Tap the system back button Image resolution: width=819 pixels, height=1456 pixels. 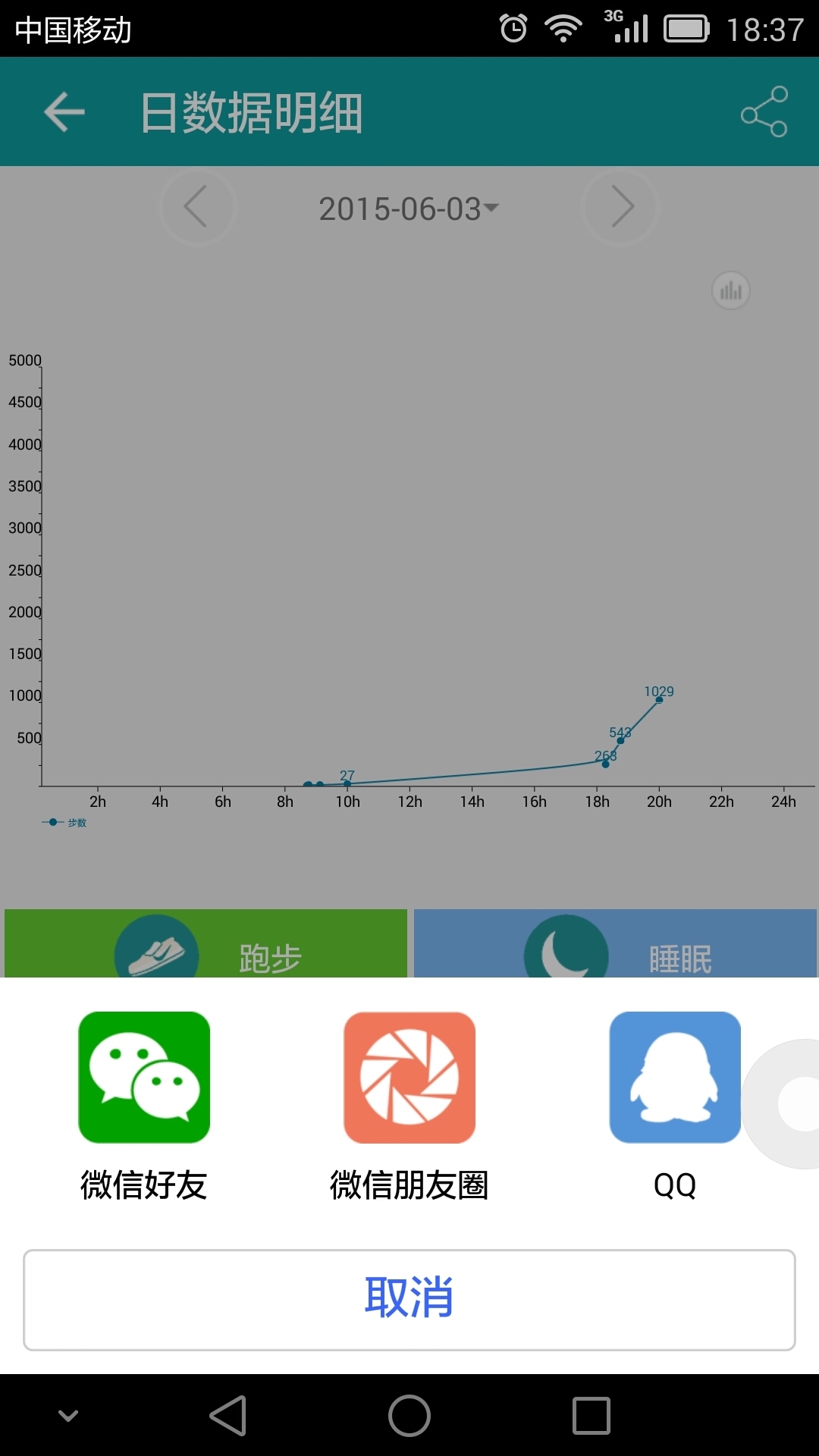point(228,1416)
